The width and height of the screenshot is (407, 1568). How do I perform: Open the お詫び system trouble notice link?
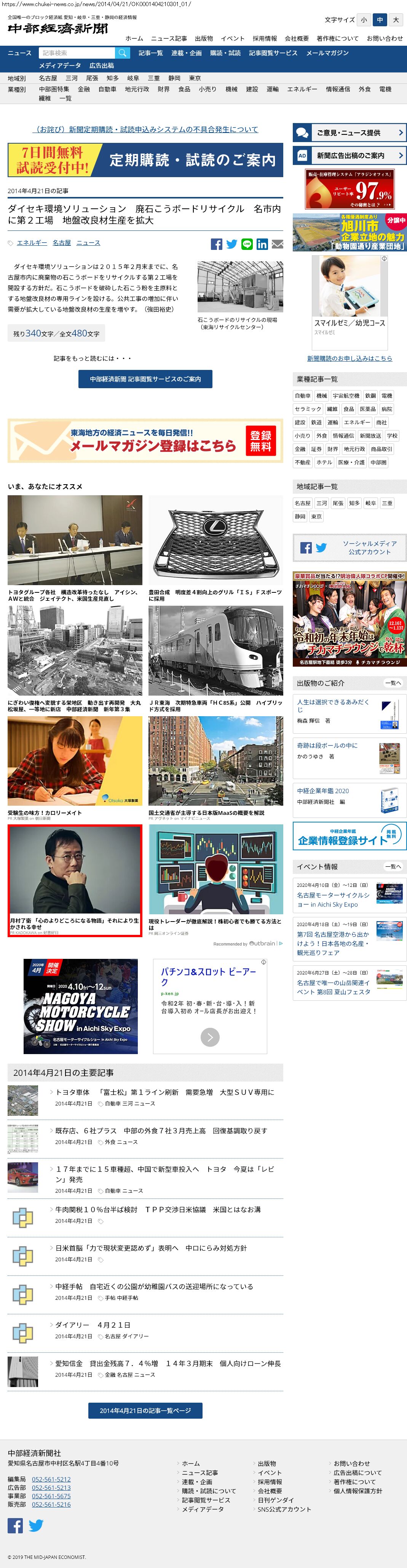pyautogui.click(x=145, y=130)
